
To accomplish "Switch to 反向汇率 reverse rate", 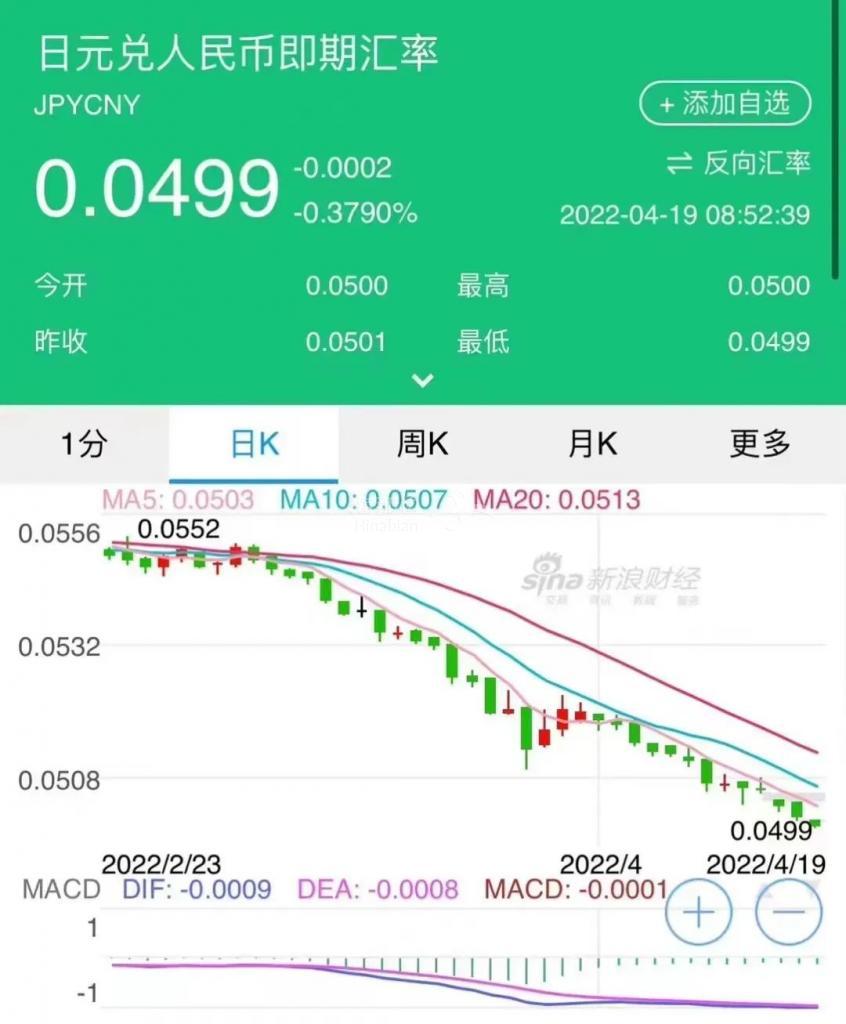I will point(738,164).
